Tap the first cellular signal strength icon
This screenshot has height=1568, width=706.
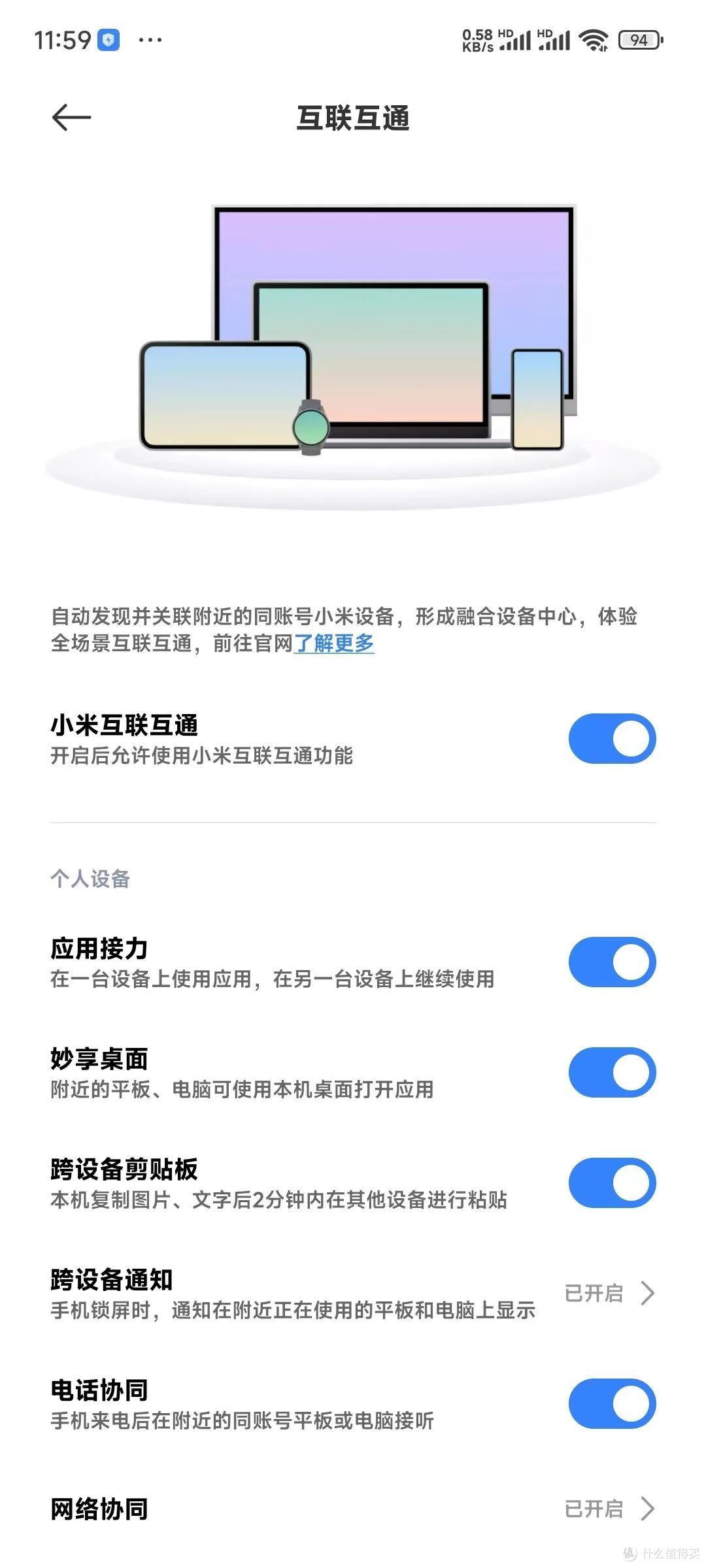click(x=516, y=39)
